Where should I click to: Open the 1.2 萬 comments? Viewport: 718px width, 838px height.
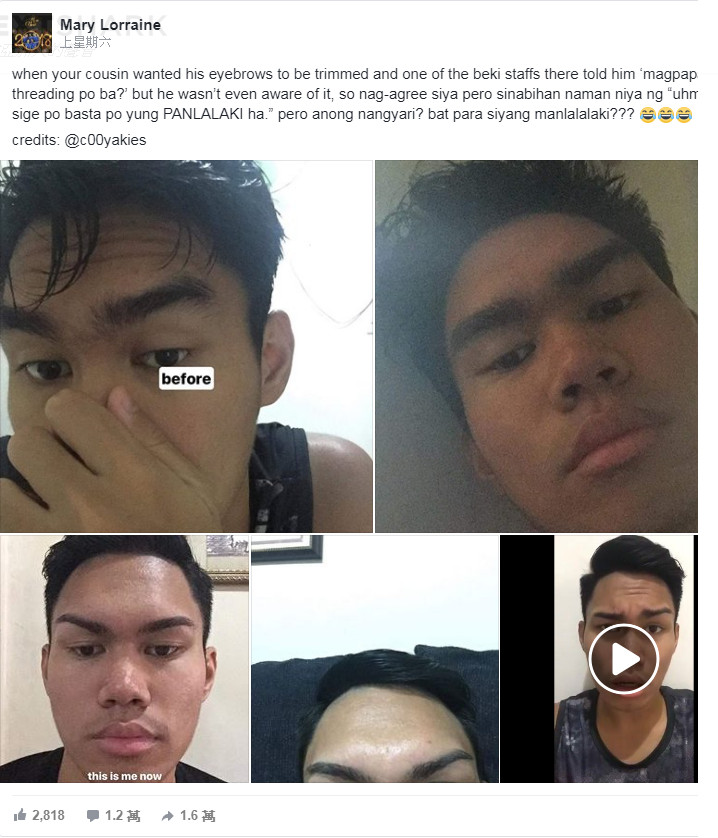(x=114, y=815)
